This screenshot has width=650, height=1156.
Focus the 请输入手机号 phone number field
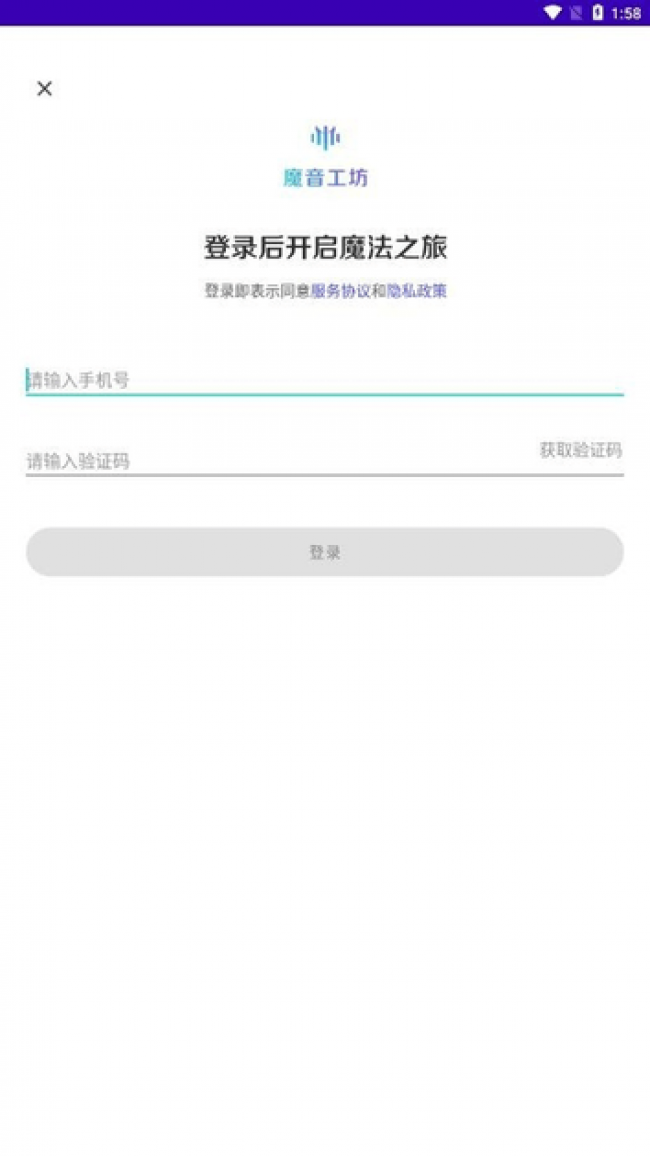(x=300, y=380)
